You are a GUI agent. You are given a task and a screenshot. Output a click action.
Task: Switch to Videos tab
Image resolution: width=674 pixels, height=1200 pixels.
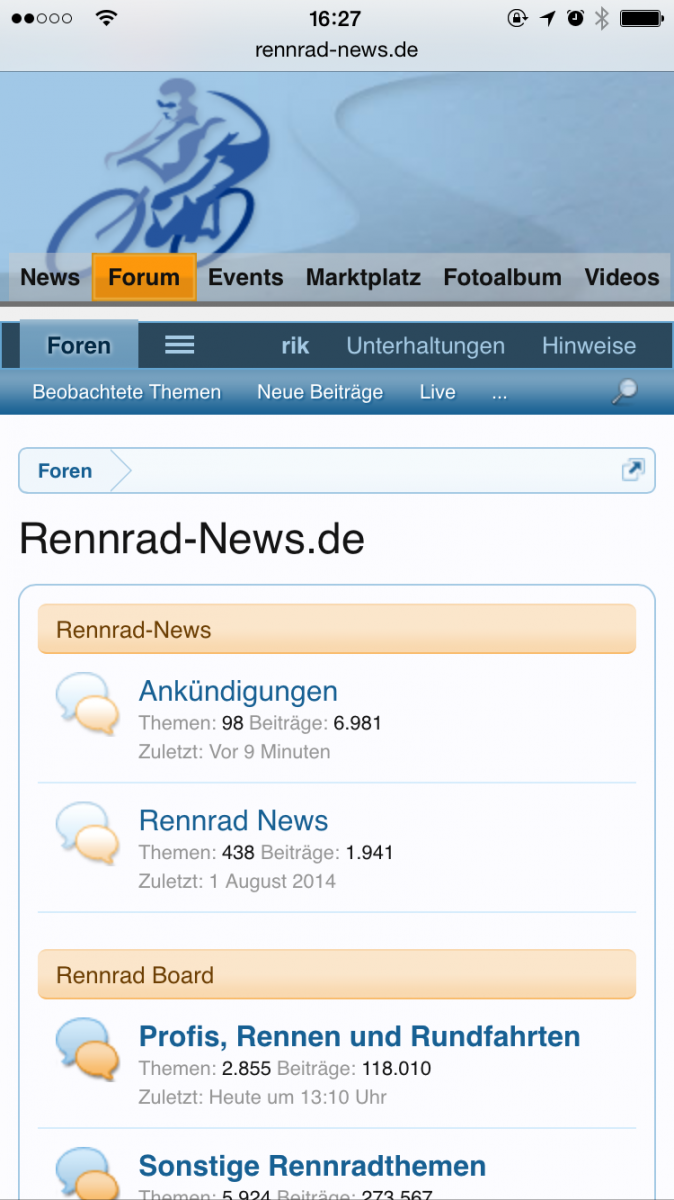click(x=622, y=277)
